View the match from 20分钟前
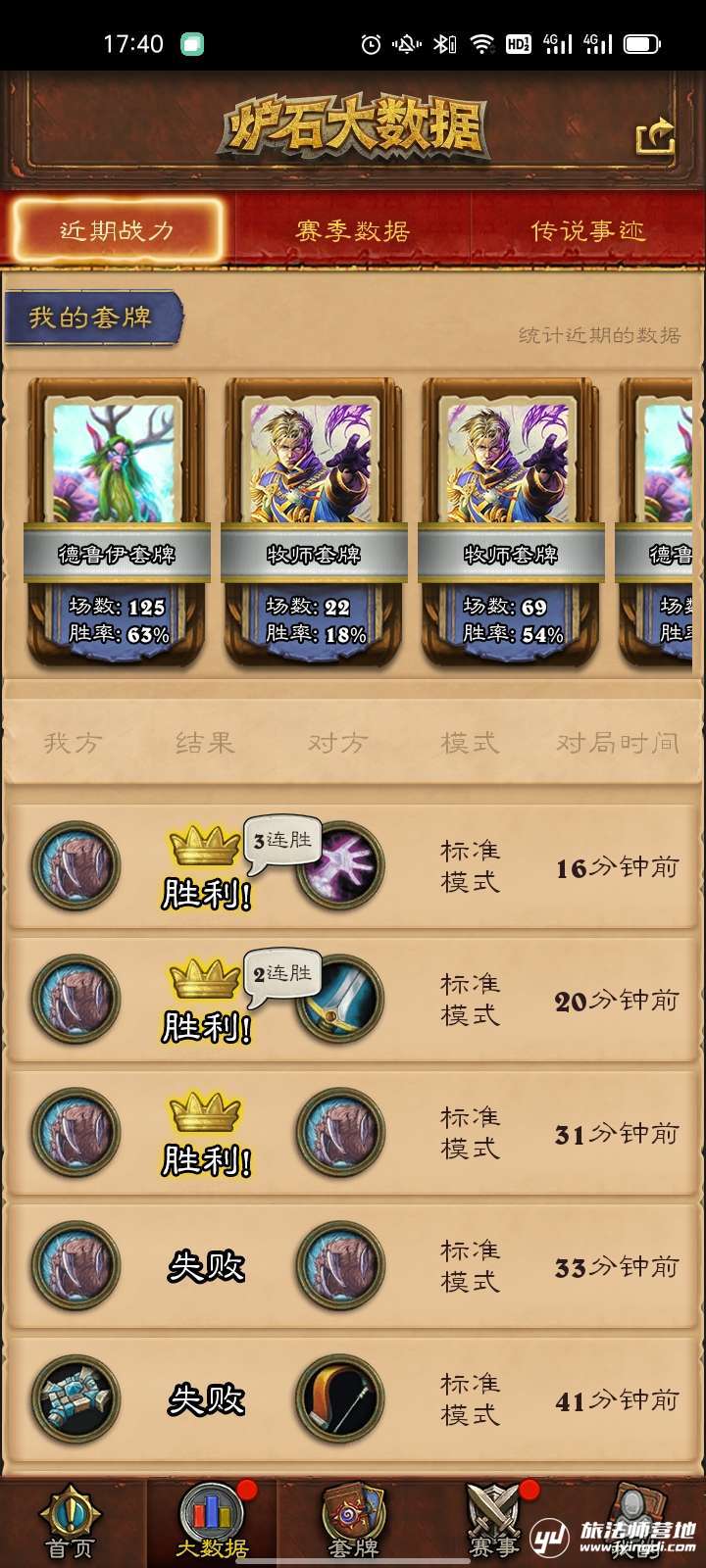 (353, 1000)
